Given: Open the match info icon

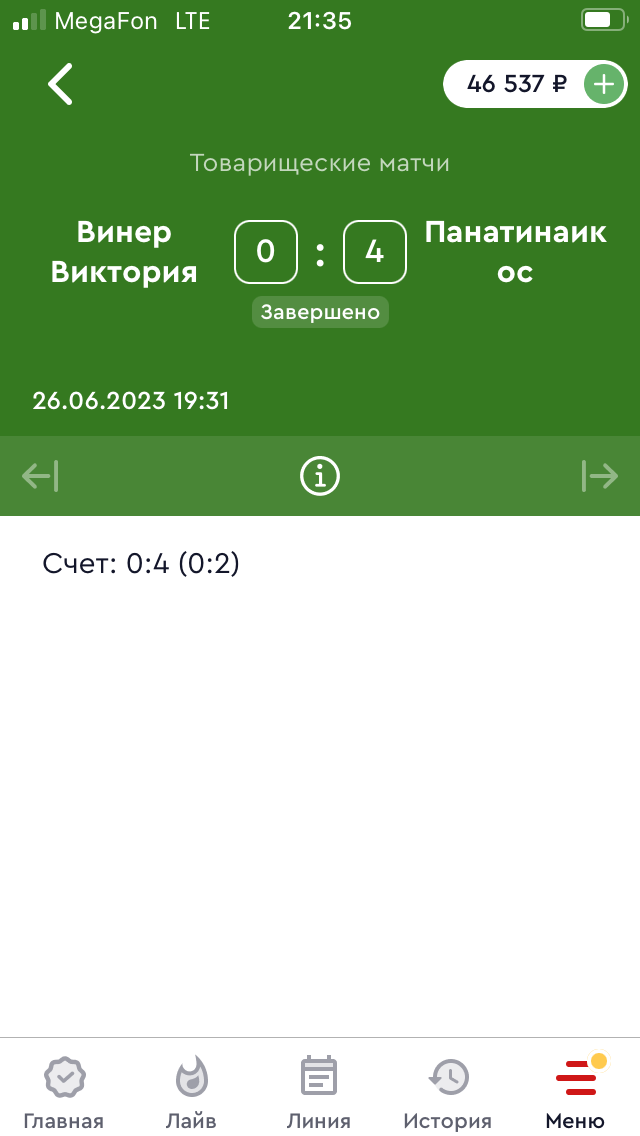Looking at the screenshot, I should point(320,476).
